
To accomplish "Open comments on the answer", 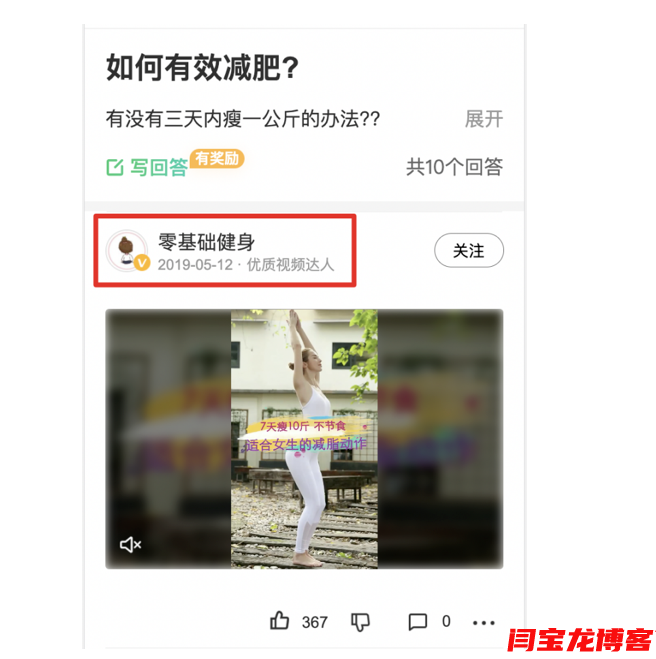I will (418, 621).
